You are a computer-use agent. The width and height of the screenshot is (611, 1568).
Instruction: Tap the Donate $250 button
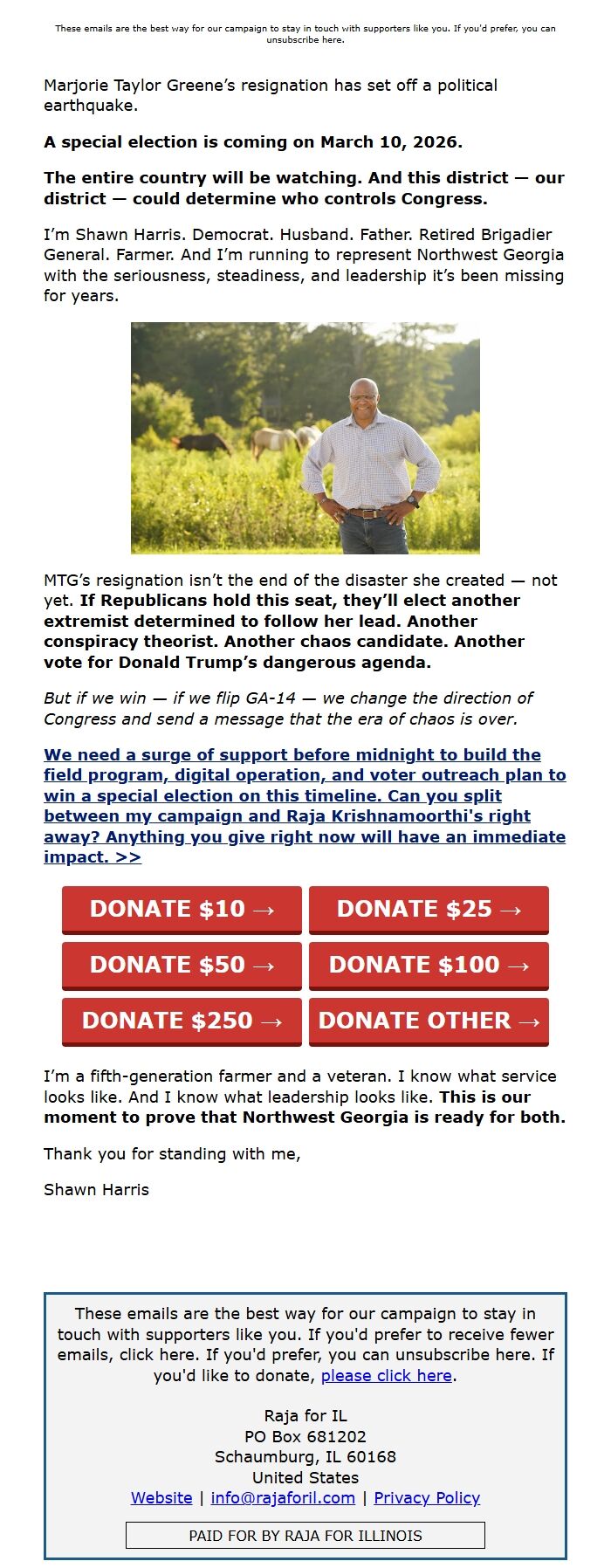[x=182, y=1021]
